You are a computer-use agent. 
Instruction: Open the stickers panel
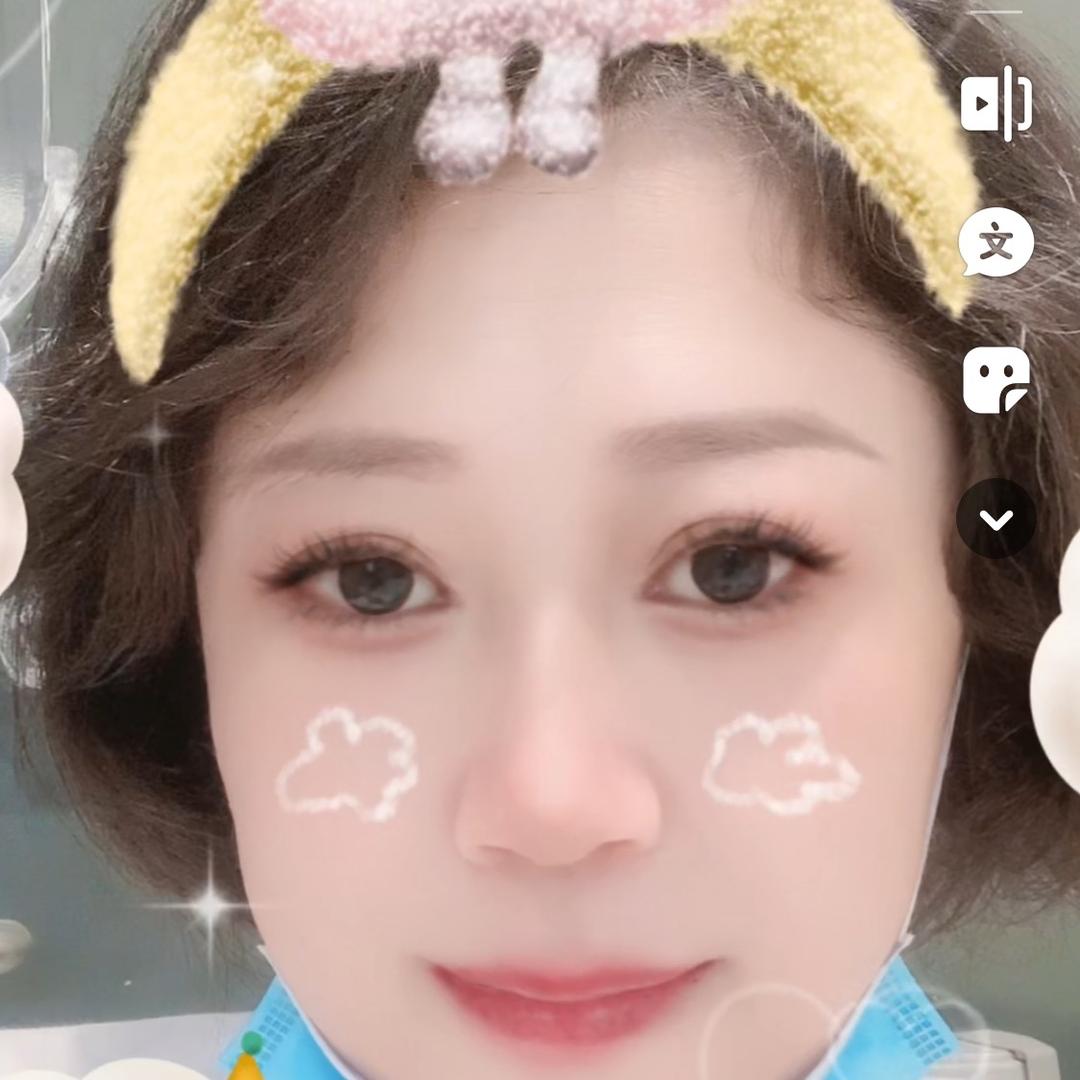pos(996,380)
